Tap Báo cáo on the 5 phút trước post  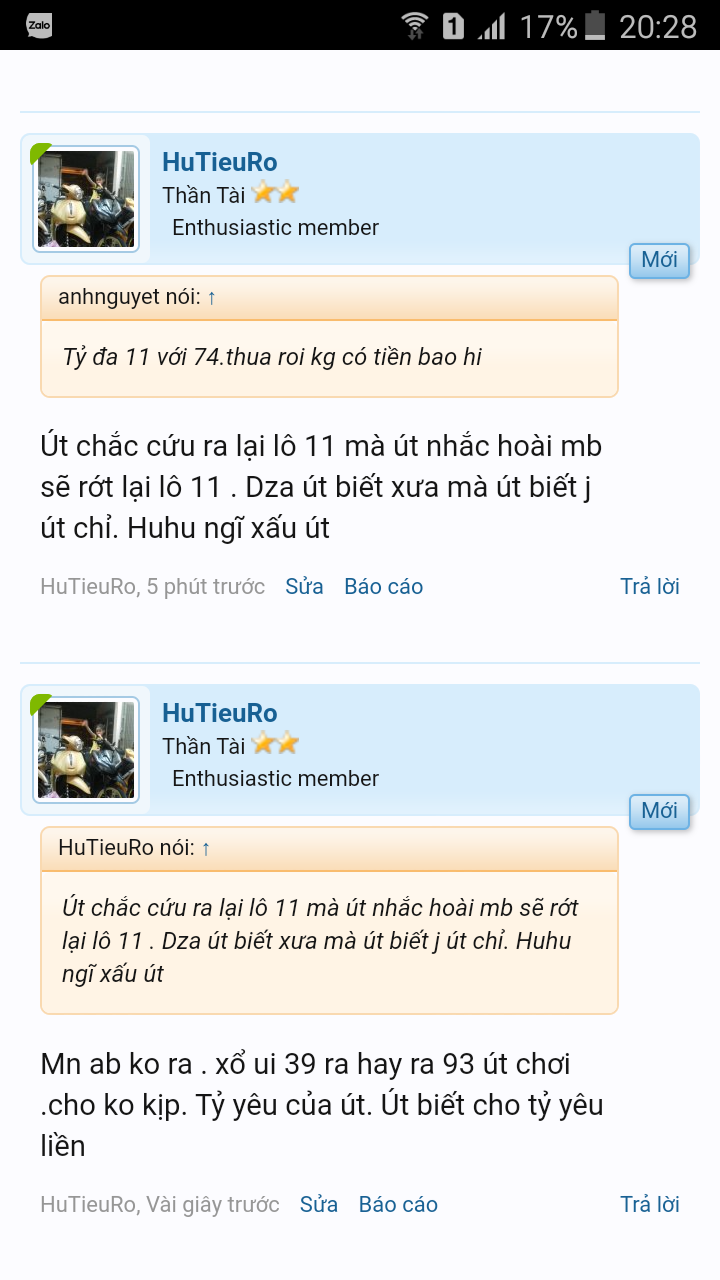pyautogui.click(x=383, y=587)
